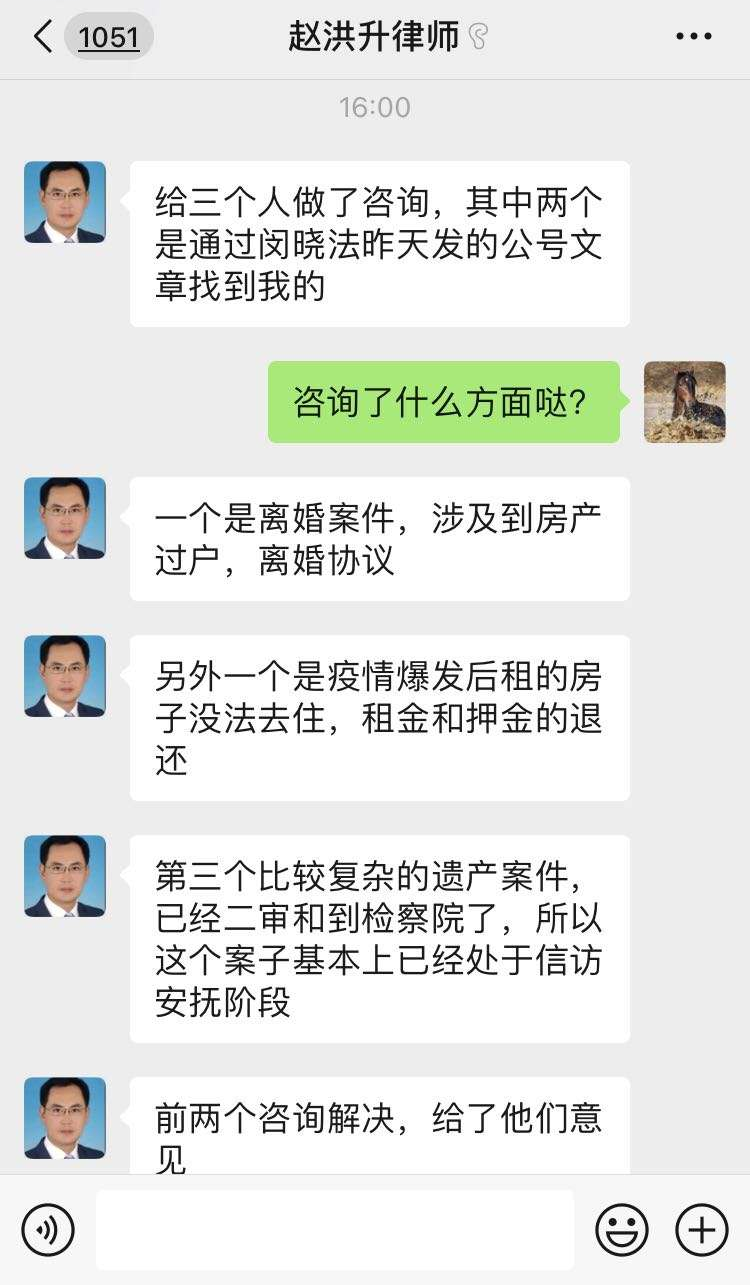Viewport: 750px width, 1285px height.
Task: Open the plus attachments menu
Action: [x=701, y=1229]
